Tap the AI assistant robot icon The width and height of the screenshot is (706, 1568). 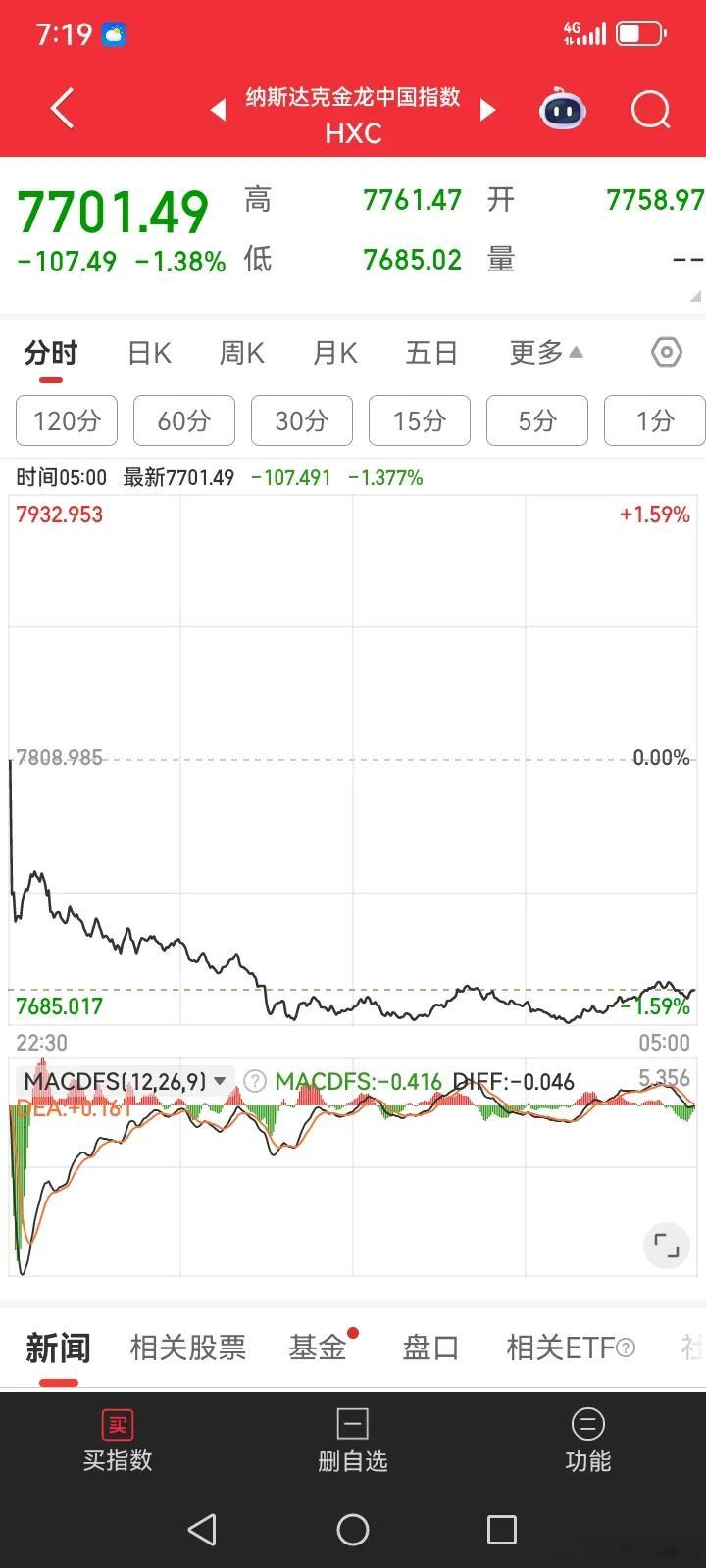(562, 110)
